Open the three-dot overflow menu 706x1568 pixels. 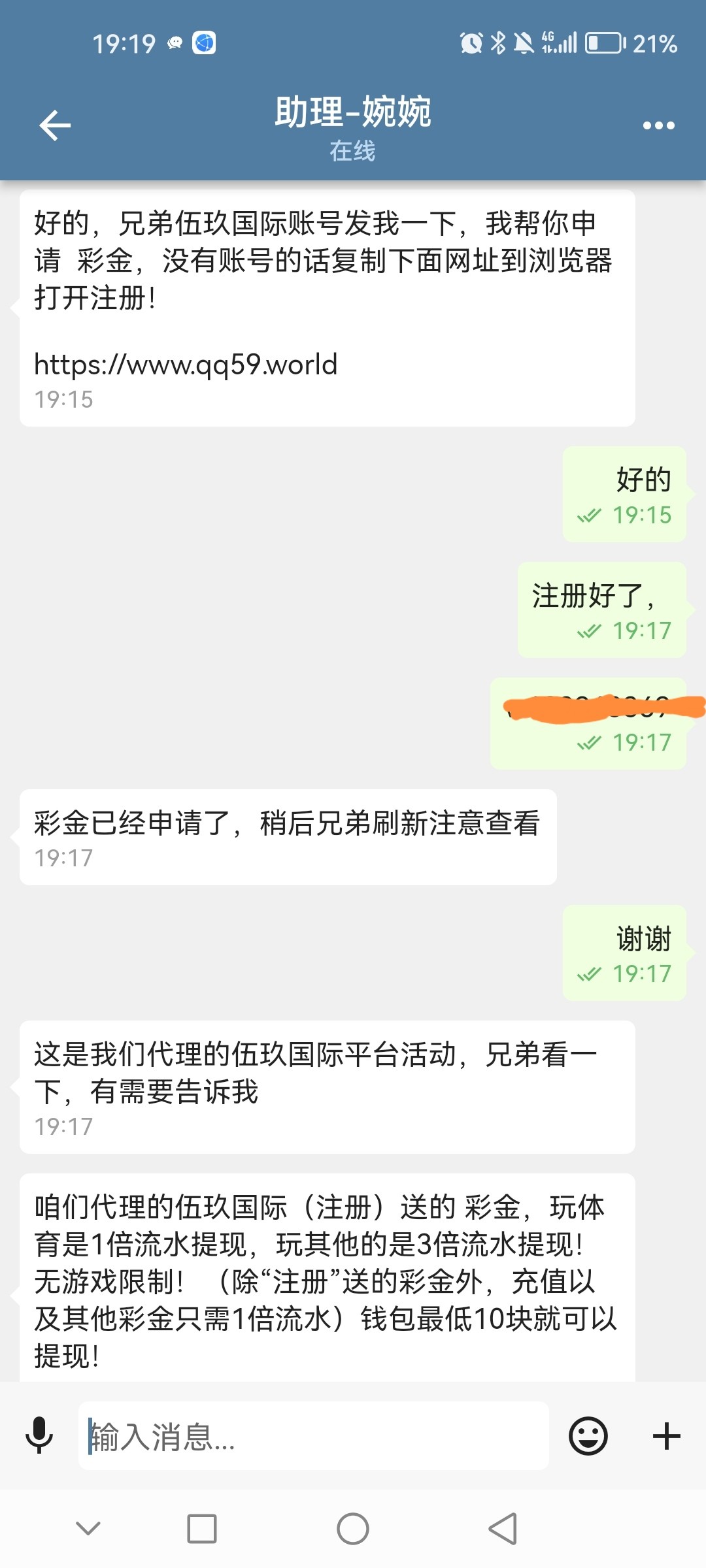click(658, 125)
